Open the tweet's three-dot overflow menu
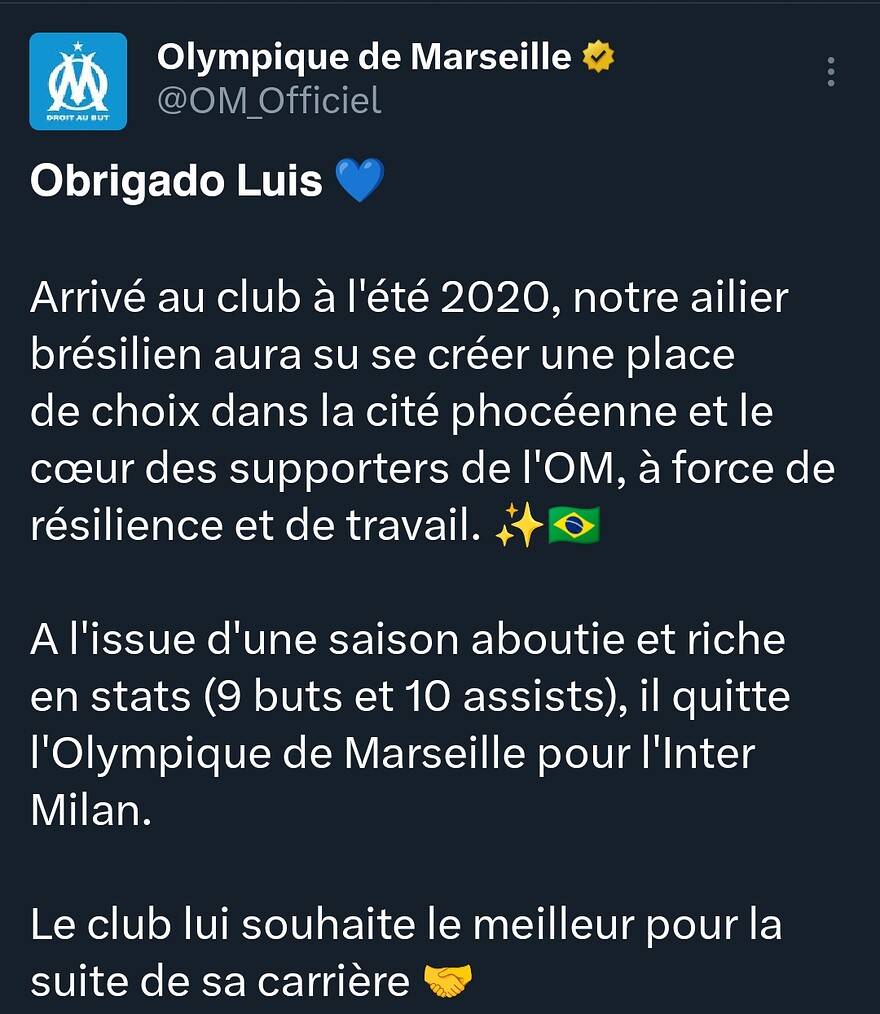 (831, 72)
